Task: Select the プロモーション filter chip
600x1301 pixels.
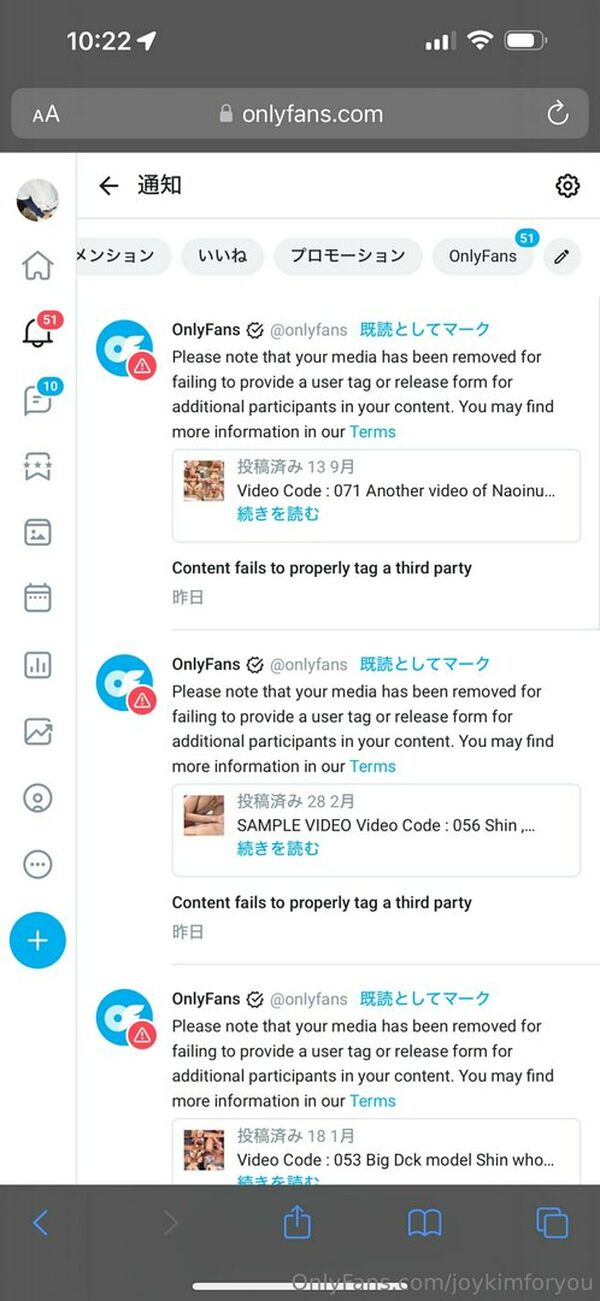Action: click(x=348, y=256)
